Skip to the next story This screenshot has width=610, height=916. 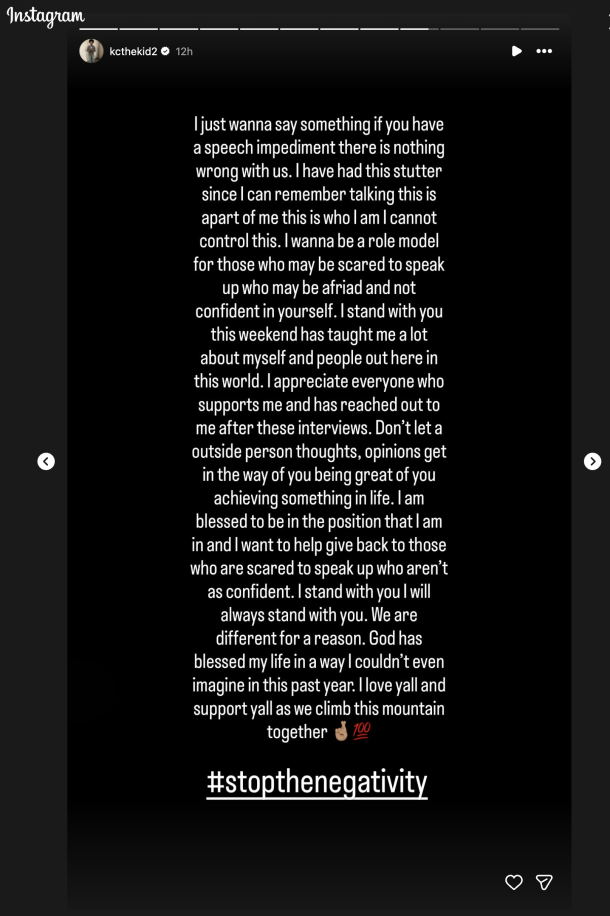(x=592, y=461)
